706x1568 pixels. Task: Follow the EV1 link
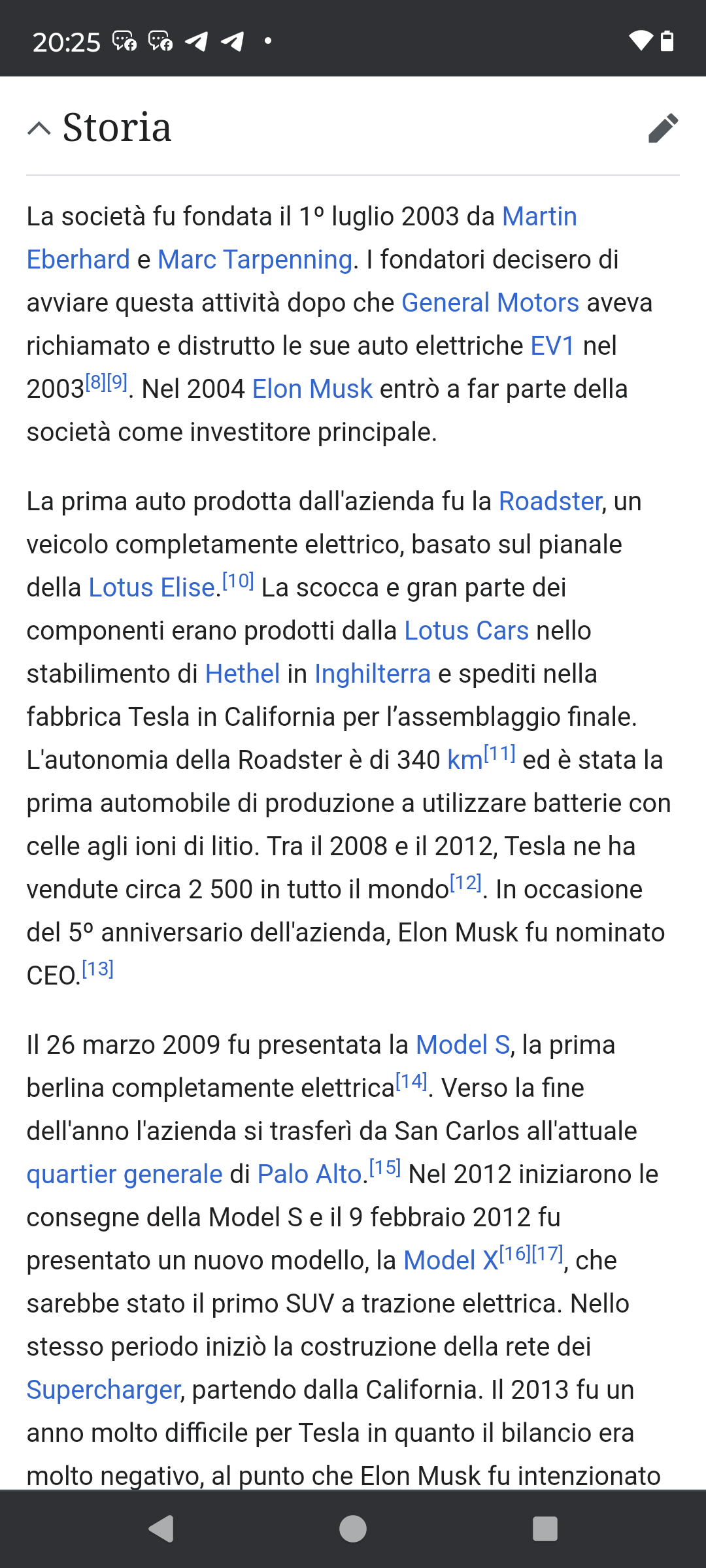(x=552, y=346)
